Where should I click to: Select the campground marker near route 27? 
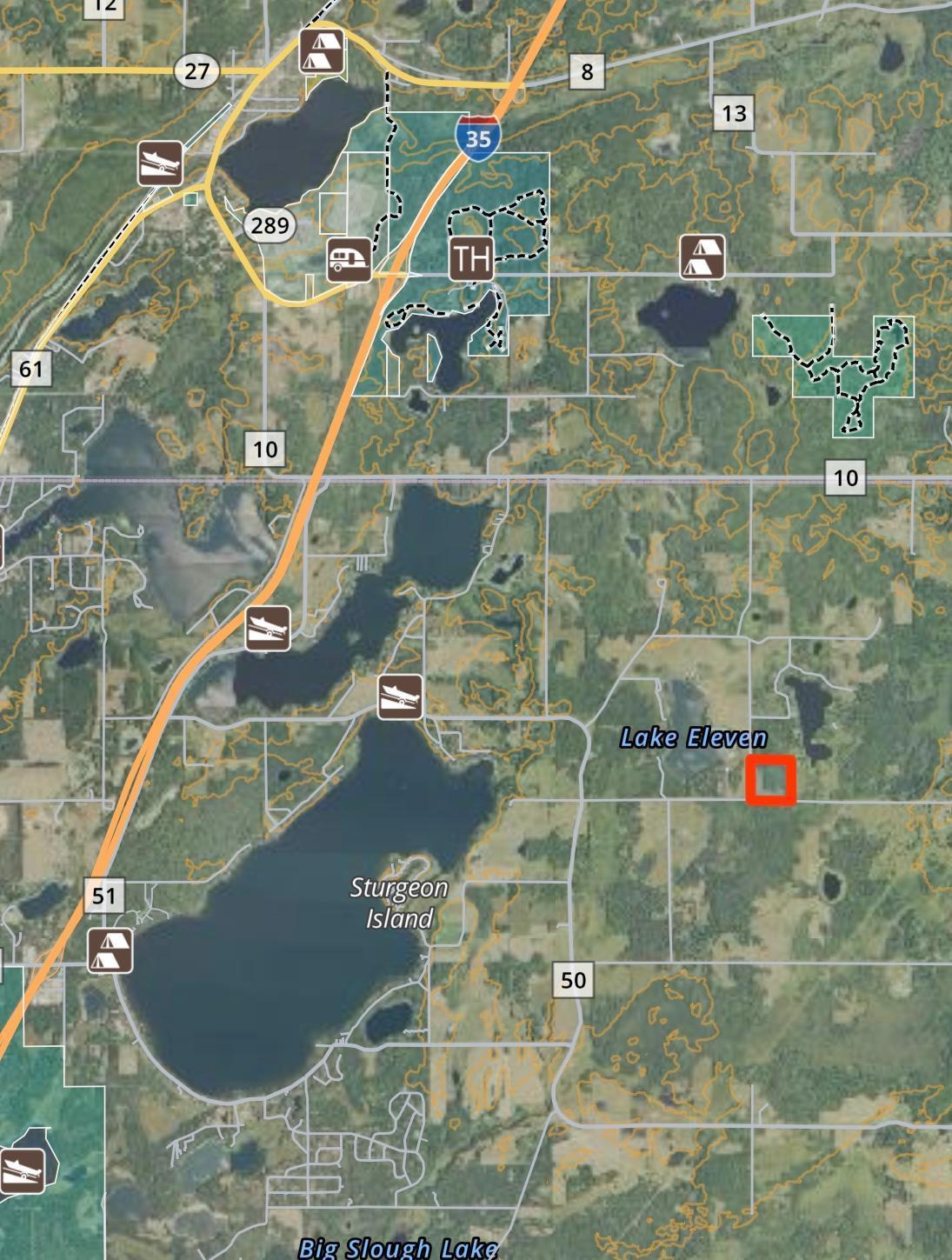(322, 50)
